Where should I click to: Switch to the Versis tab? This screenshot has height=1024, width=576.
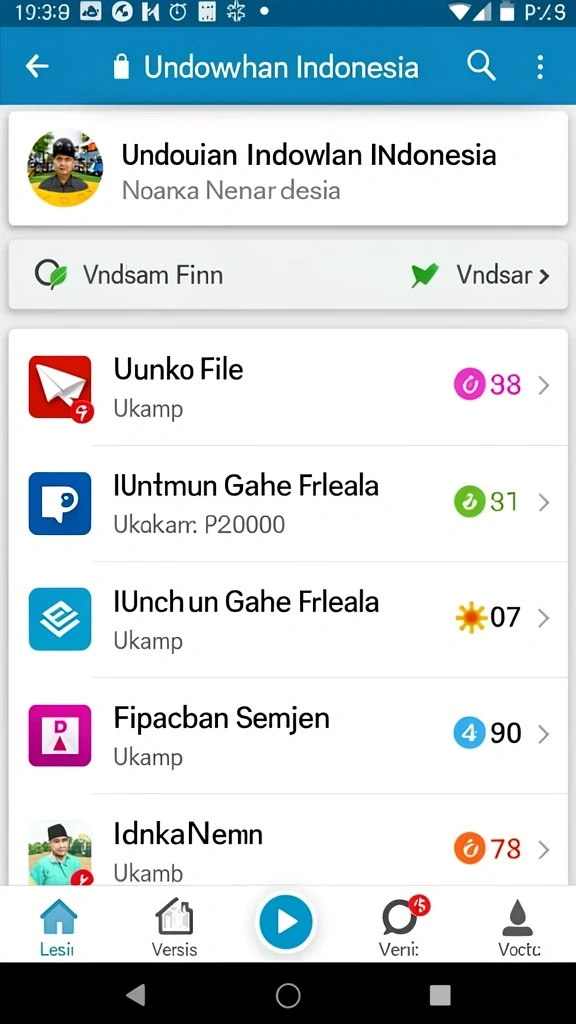[174, 927]
